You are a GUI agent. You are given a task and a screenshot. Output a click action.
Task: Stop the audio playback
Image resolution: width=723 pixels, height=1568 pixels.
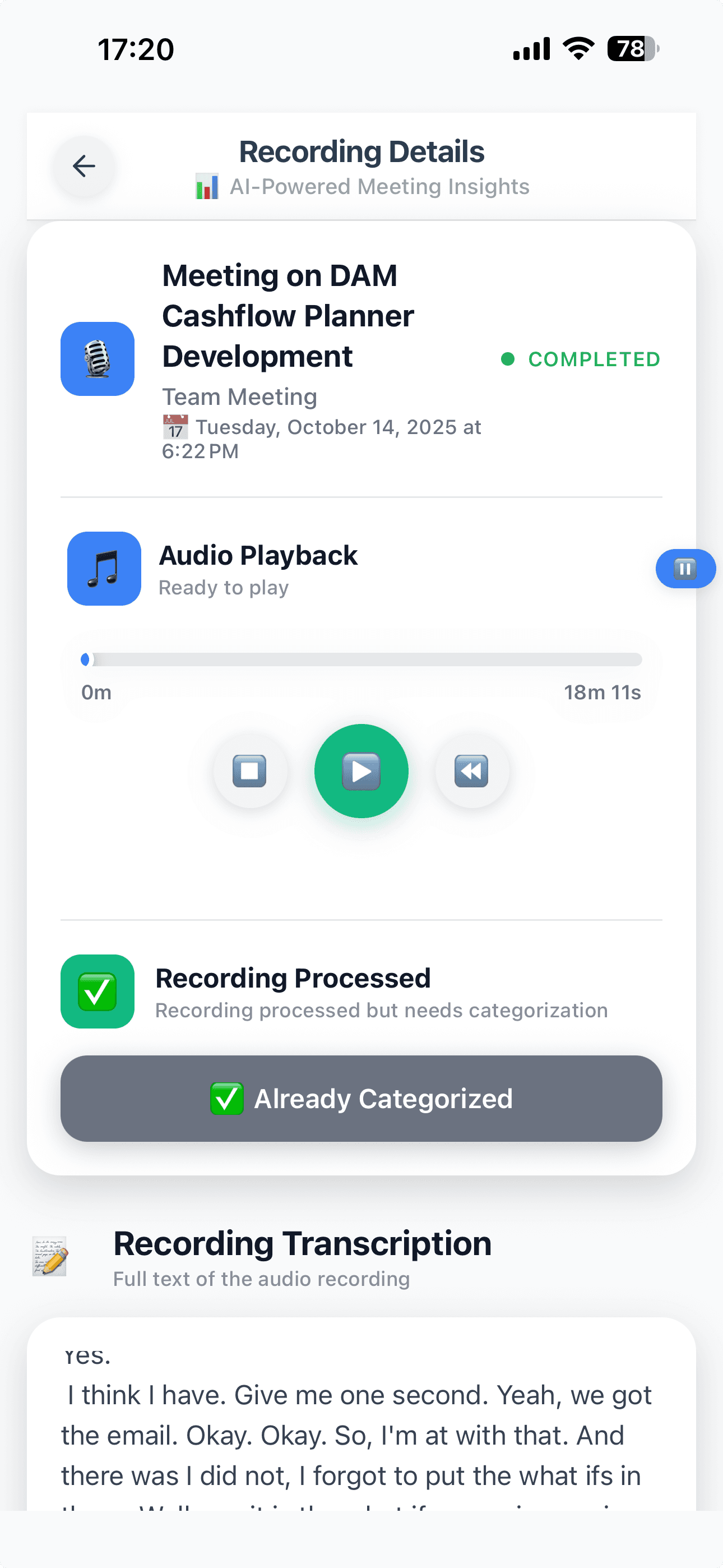point(250,771)
